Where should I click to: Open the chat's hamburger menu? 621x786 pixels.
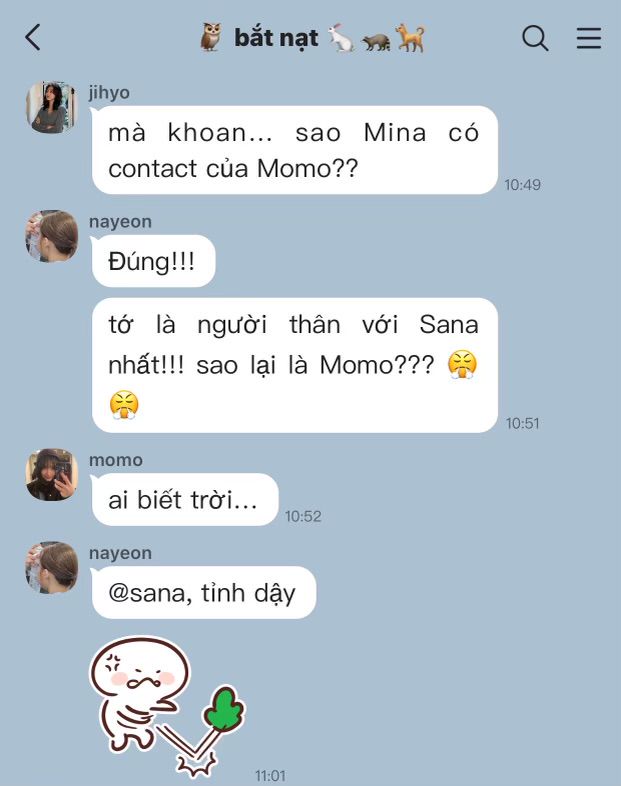tap(589, 38)
